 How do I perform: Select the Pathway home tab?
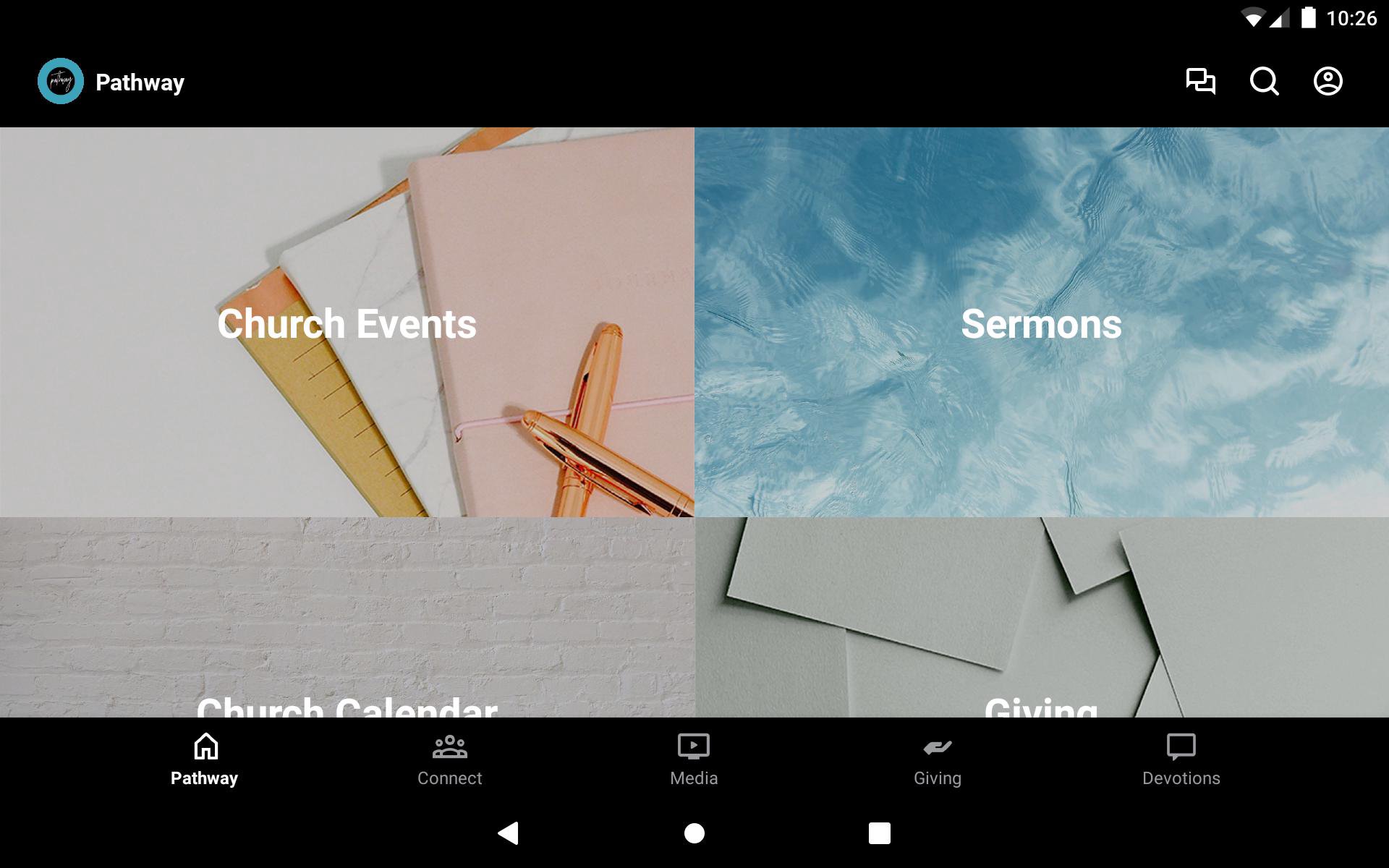point(205,759)
